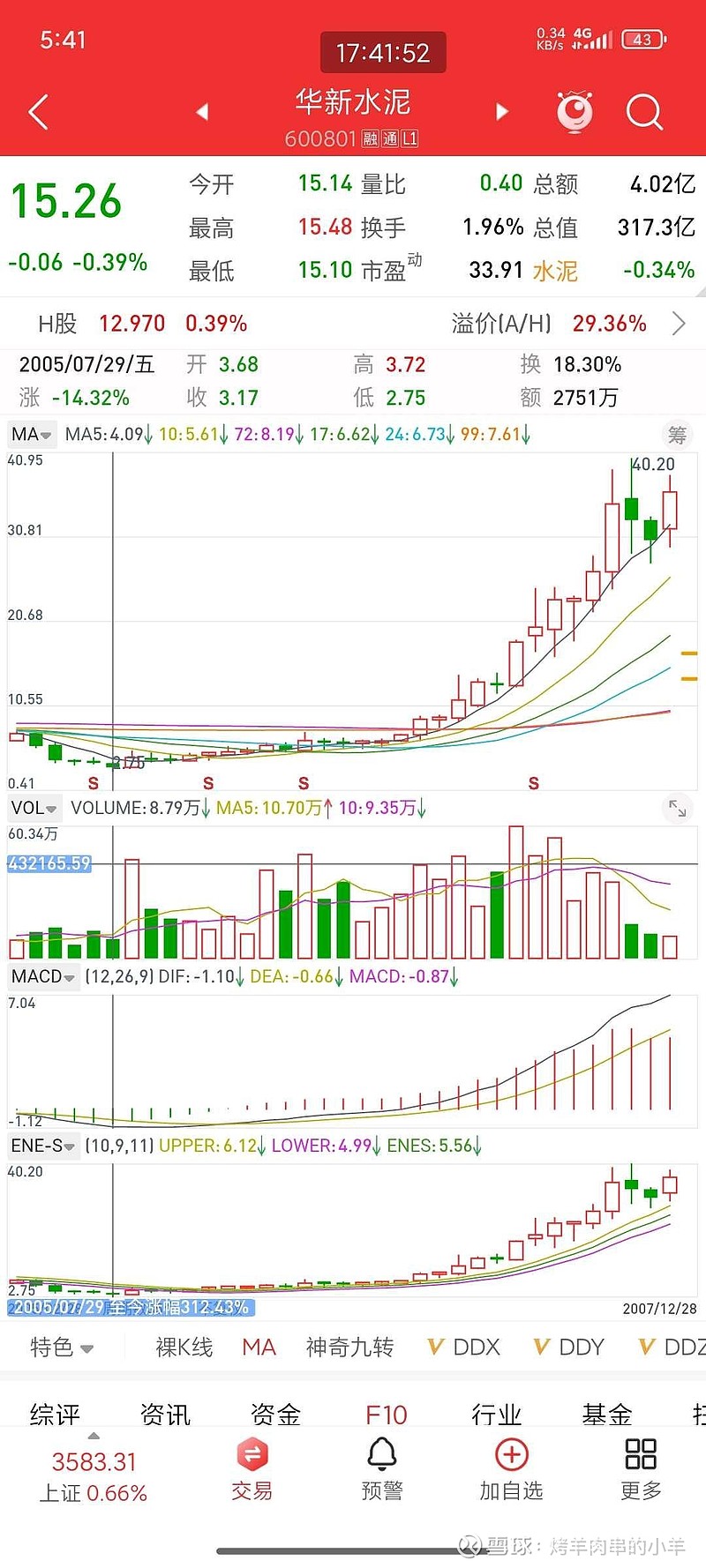Open the 特色 features dropdown

62,1348
